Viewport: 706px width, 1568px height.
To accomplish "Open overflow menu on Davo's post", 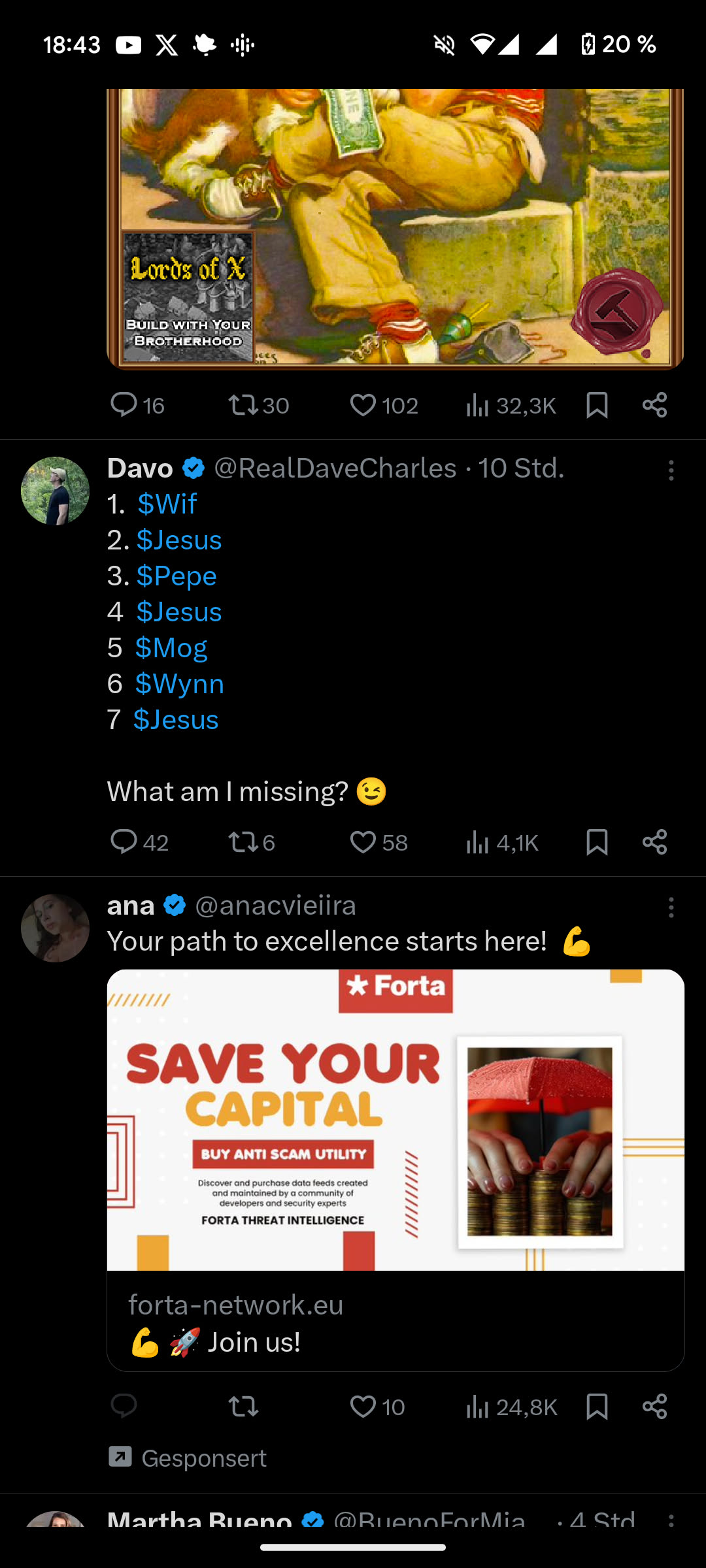I will (x=671, y=470).
